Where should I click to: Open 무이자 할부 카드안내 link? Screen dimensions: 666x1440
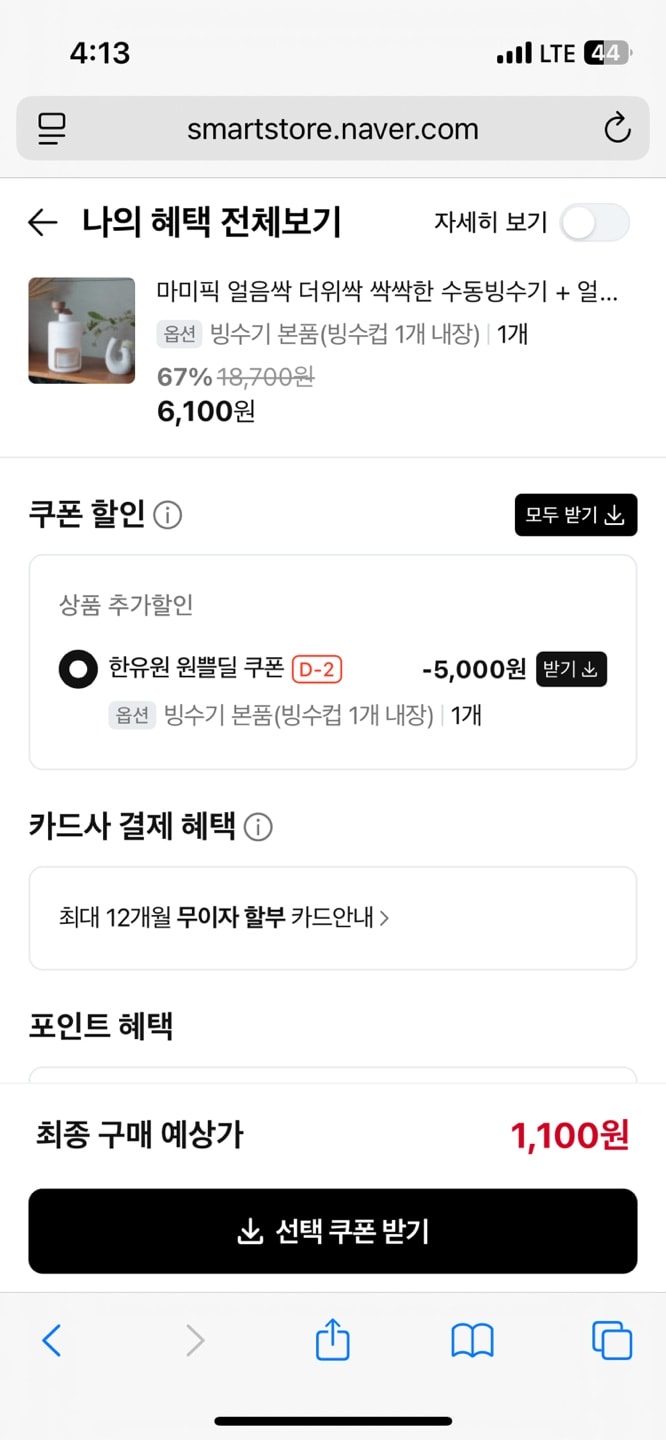[225, 917]
